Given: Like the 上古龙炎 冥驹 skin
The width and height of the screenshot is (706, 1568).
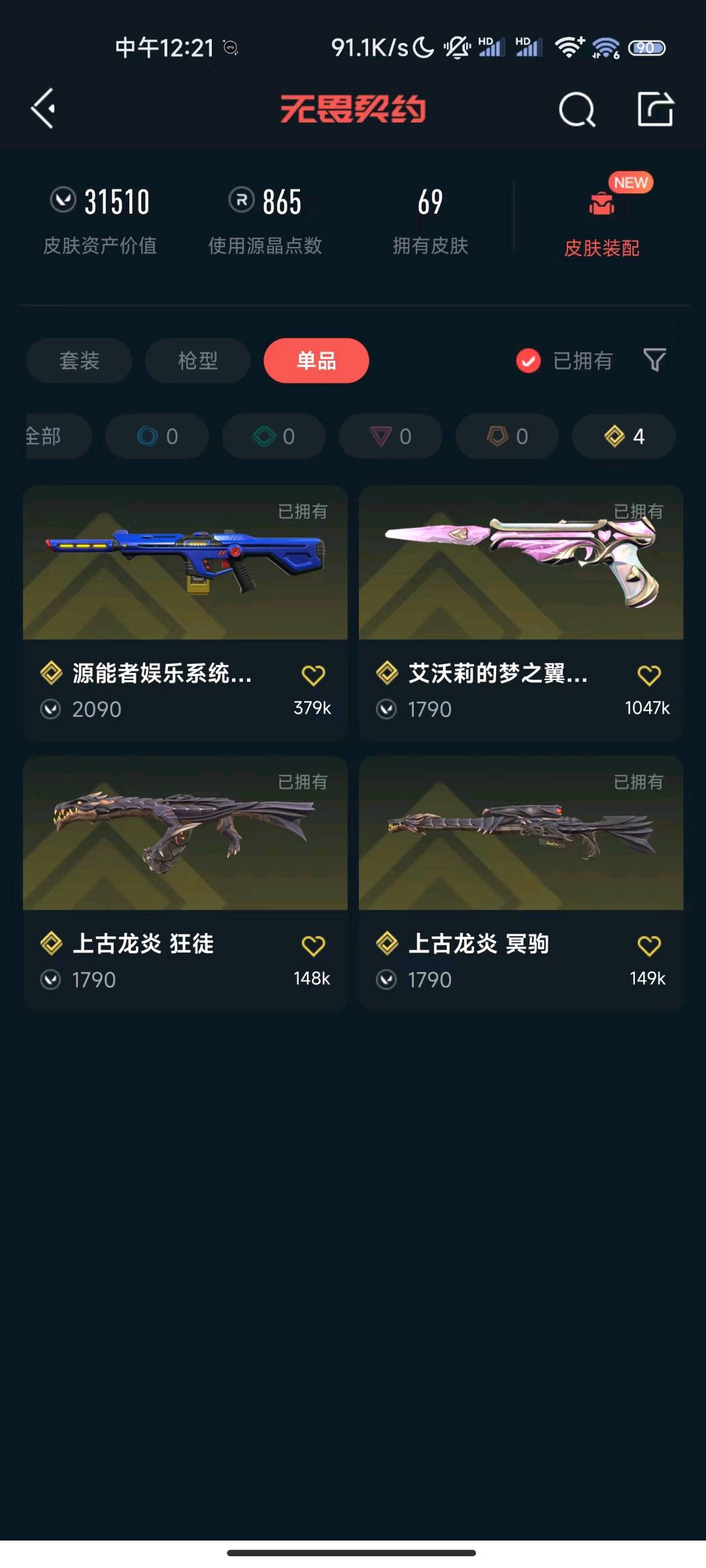Looking at the screenshot, I should click(649, 946).
